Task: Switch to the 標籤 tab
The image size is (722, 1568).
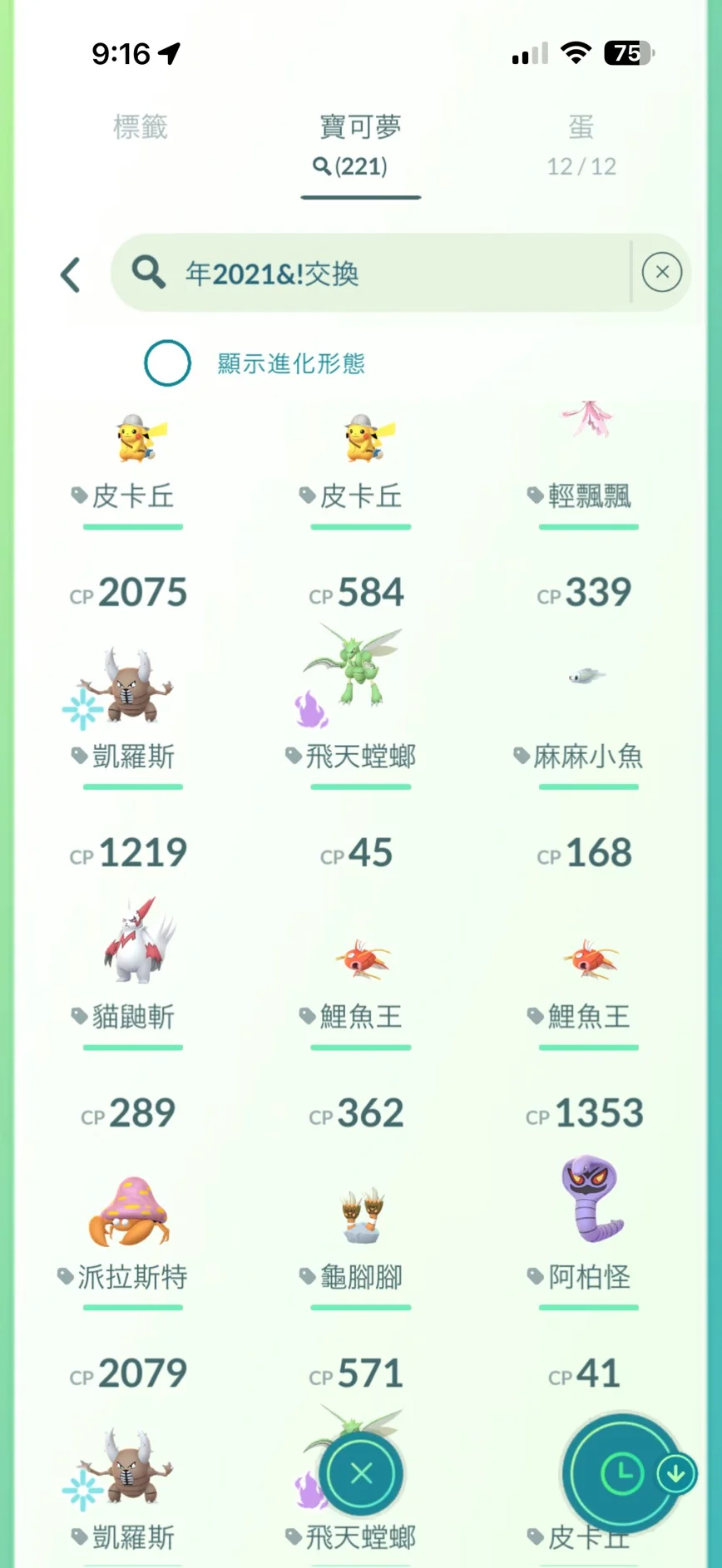Action: click(140, 127)
